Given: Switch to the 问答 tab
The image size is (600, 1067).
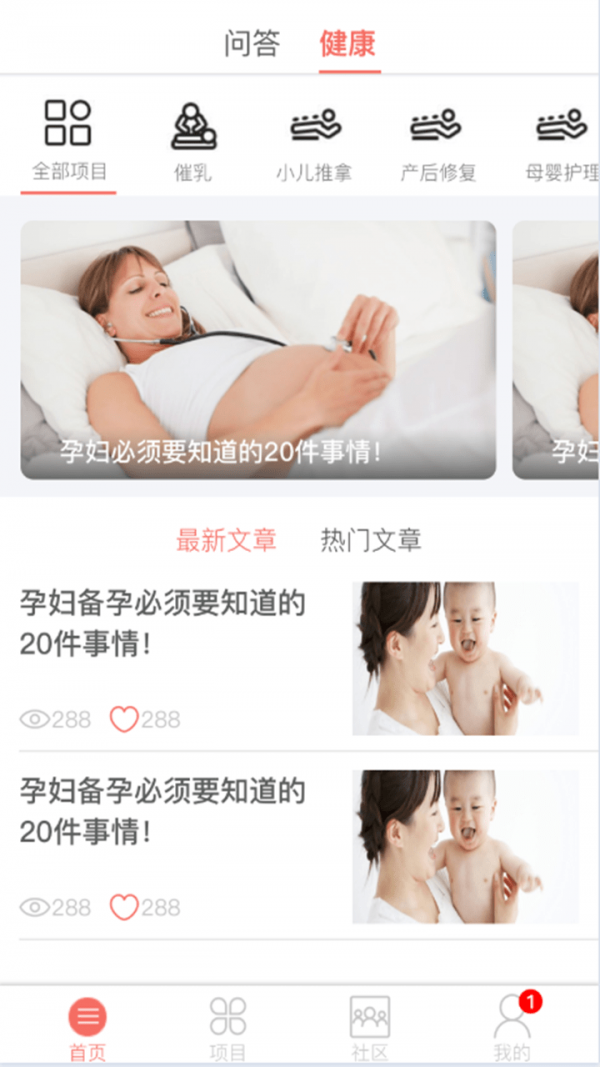Looking at the screenshot, I should [x=252, y=44].
